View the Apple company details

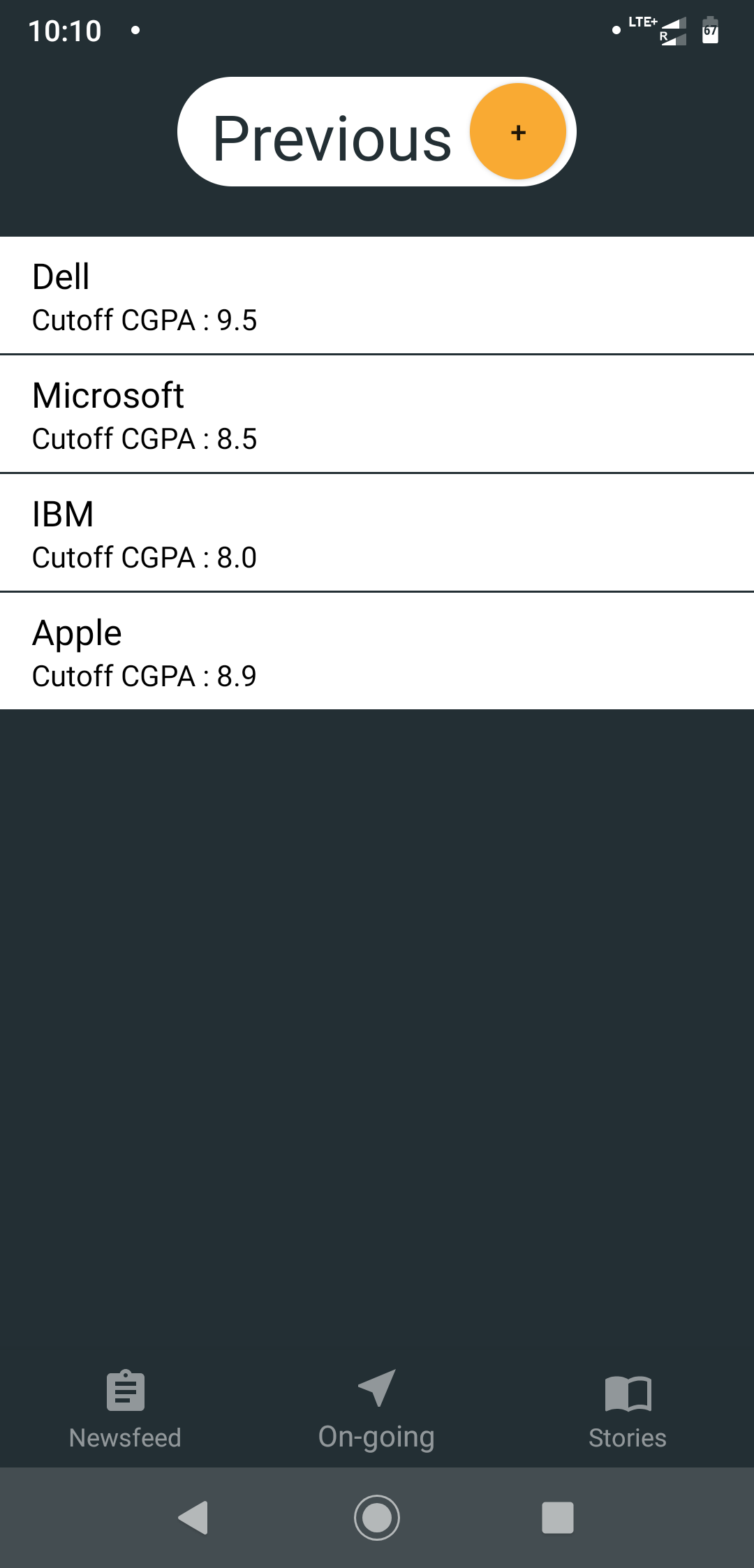pyautogui.click(x=377, y=652)
